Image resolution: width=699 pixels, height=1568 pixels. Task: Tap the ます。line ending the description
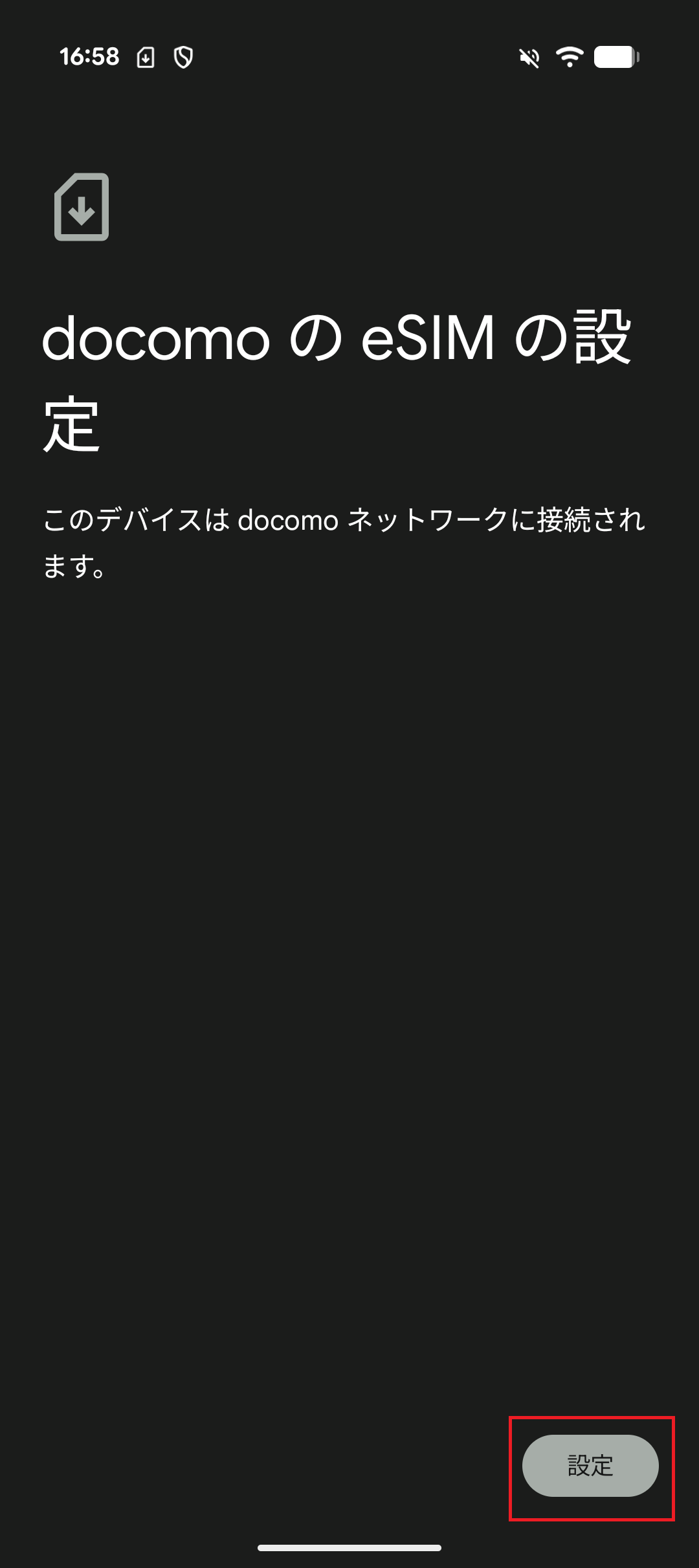click(x=73, y=568)
